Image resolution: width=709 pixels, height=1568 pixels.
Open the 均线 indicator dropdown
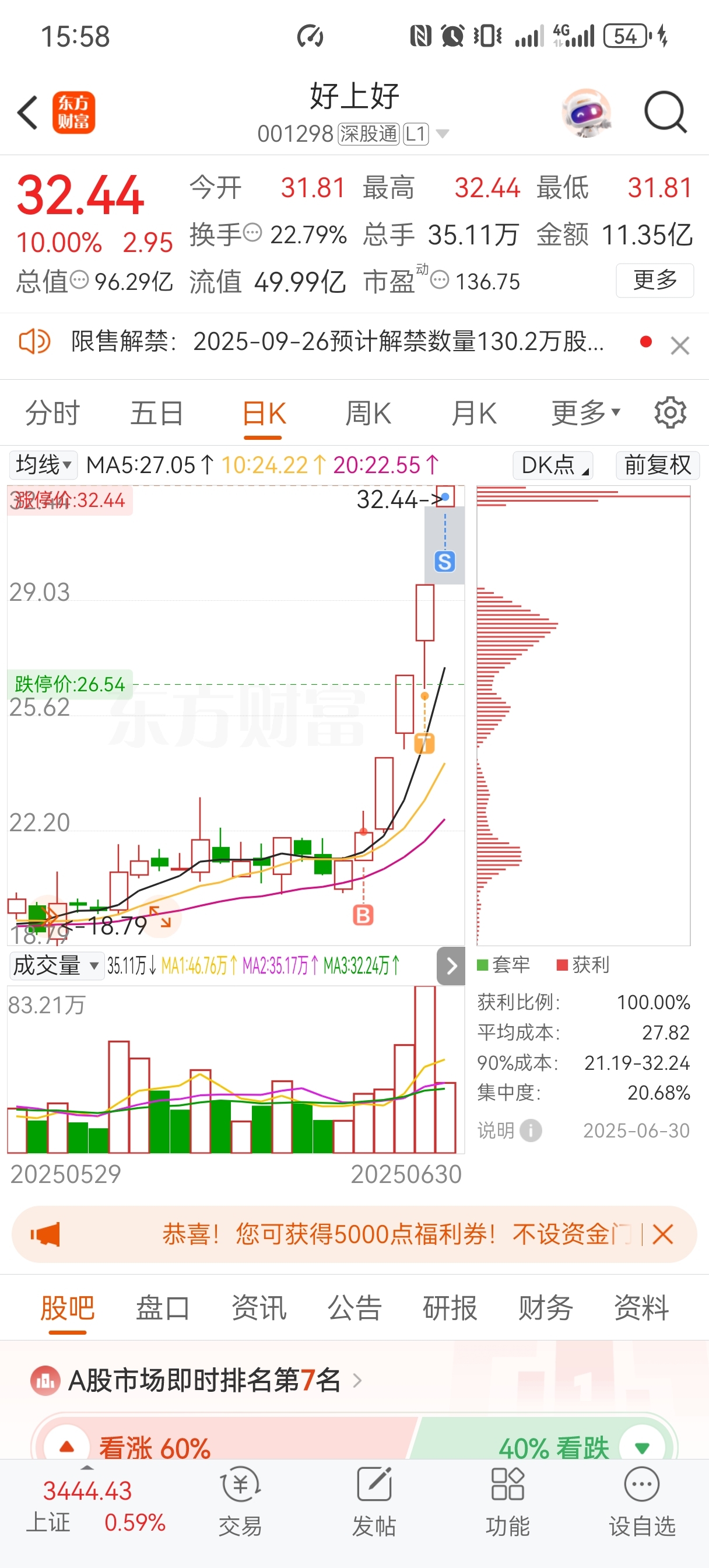43,465
